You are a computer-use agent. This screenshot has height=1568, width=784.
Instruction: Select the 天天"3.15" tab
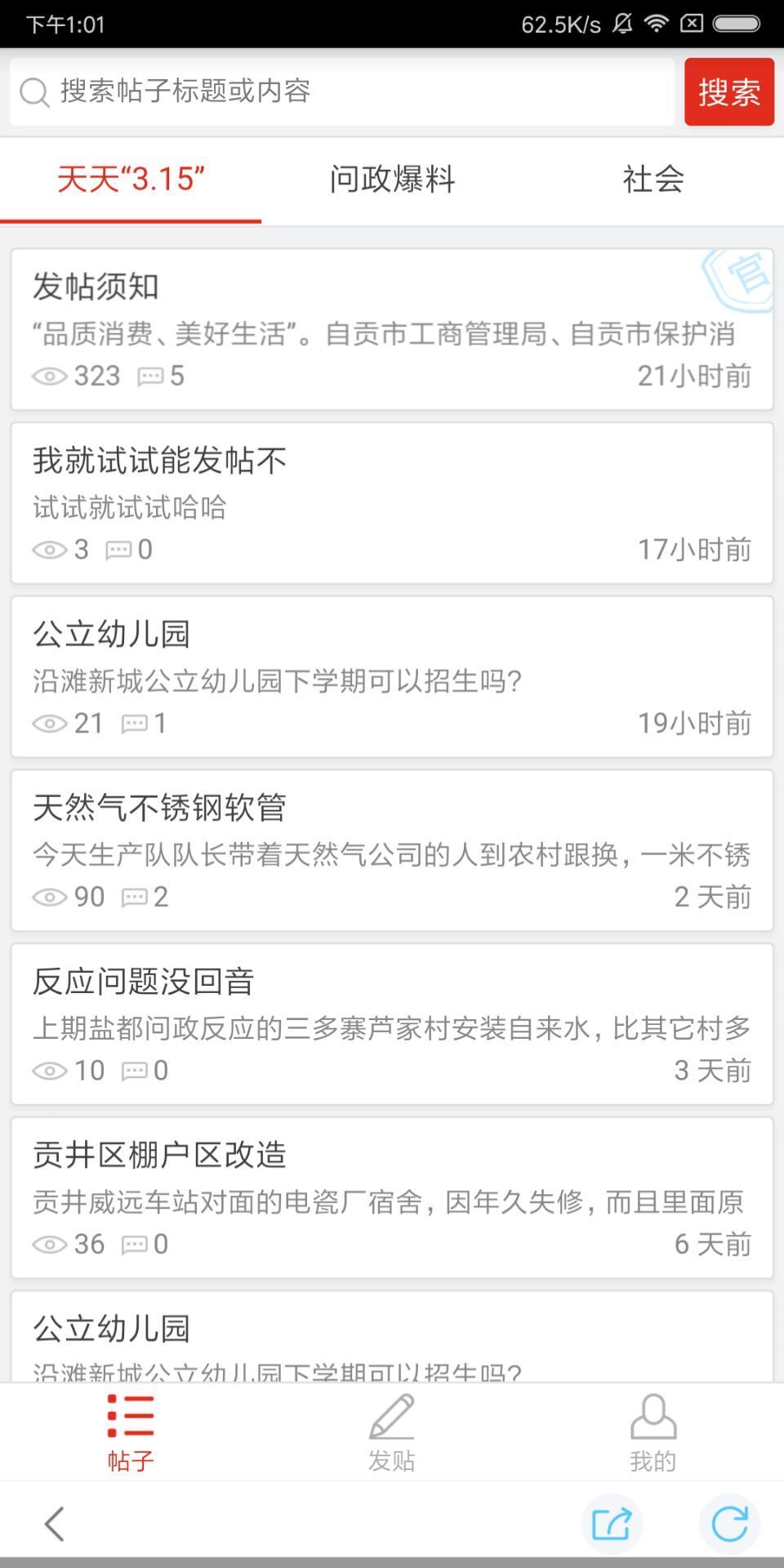tap(131, 180)
